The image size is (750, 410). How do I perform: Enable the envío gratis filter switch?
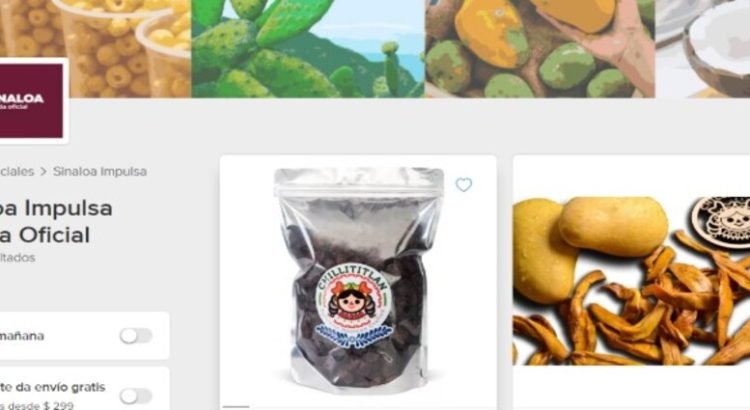(136, 396)
